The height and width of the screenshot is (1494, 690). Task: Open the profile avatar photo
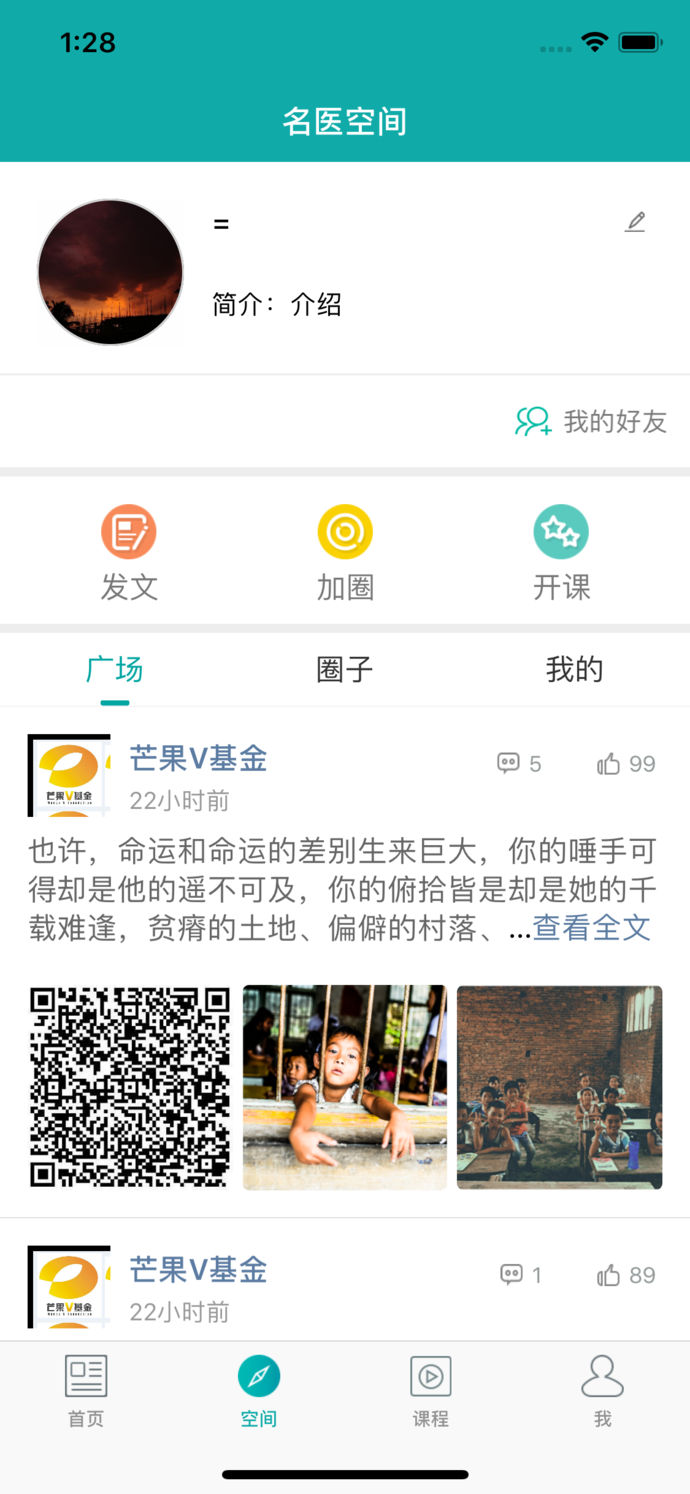coord(110,272)
